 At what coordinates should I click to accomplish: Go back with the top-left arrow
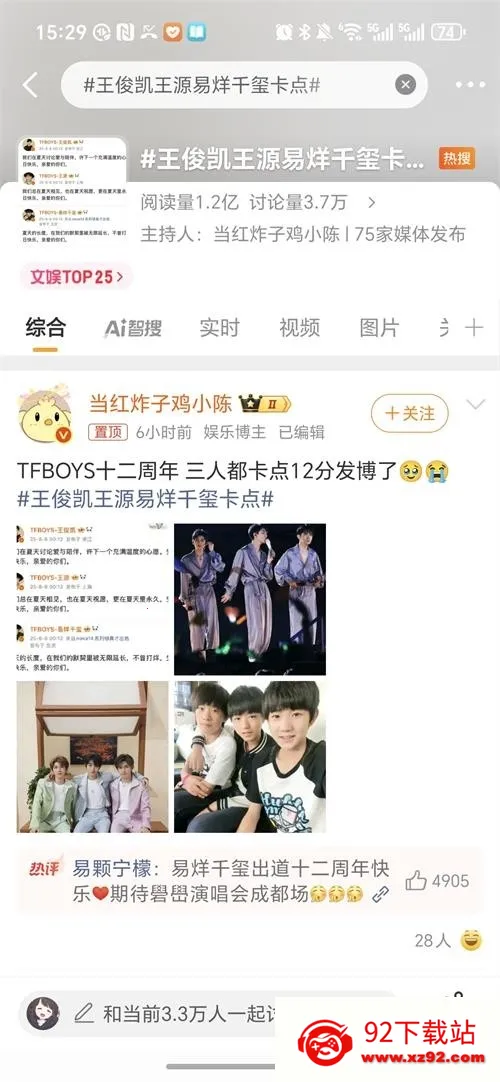pyautogui.click(x=30, y=86)
